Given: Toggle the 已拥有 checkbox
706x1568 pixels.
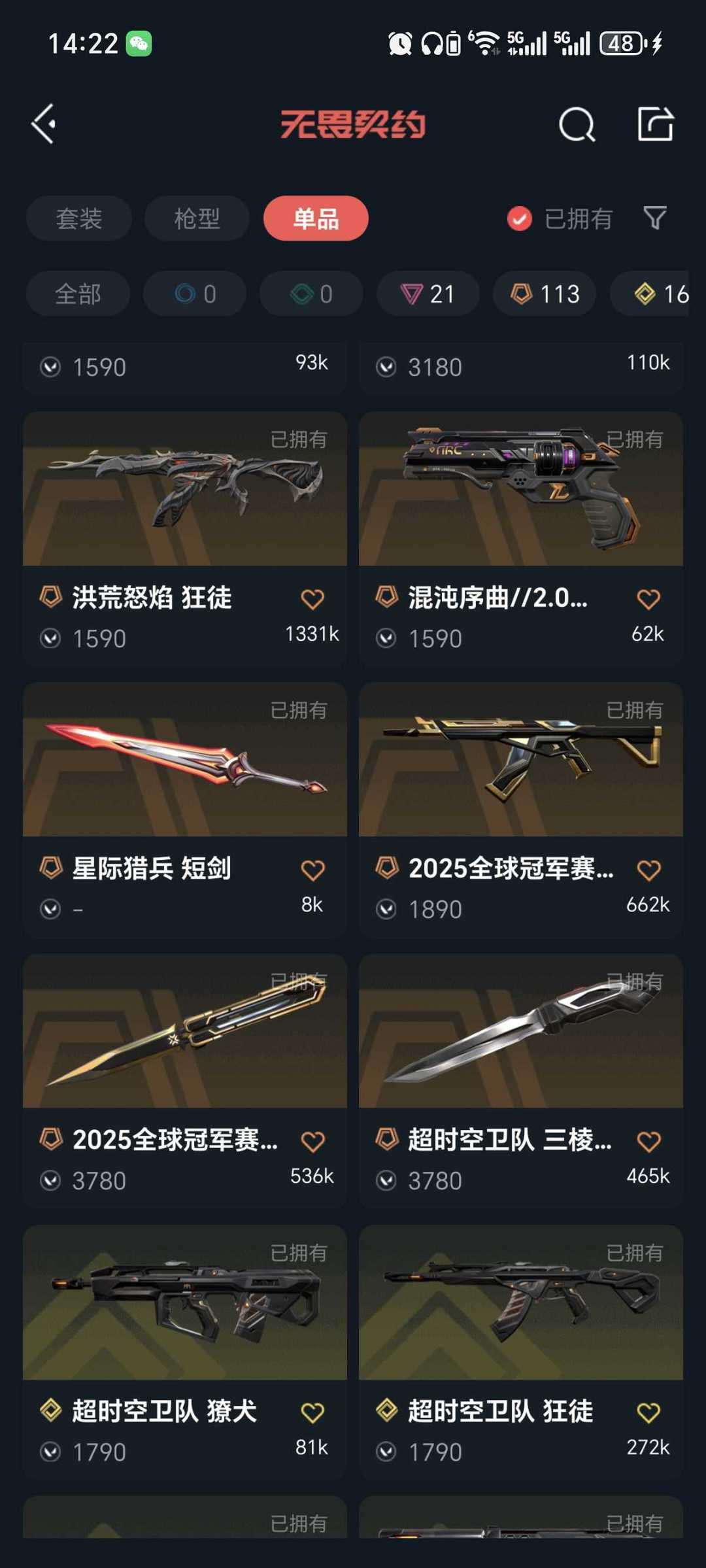Looking at the screenshot, I should pyautogui.click(x=520, y=218).
